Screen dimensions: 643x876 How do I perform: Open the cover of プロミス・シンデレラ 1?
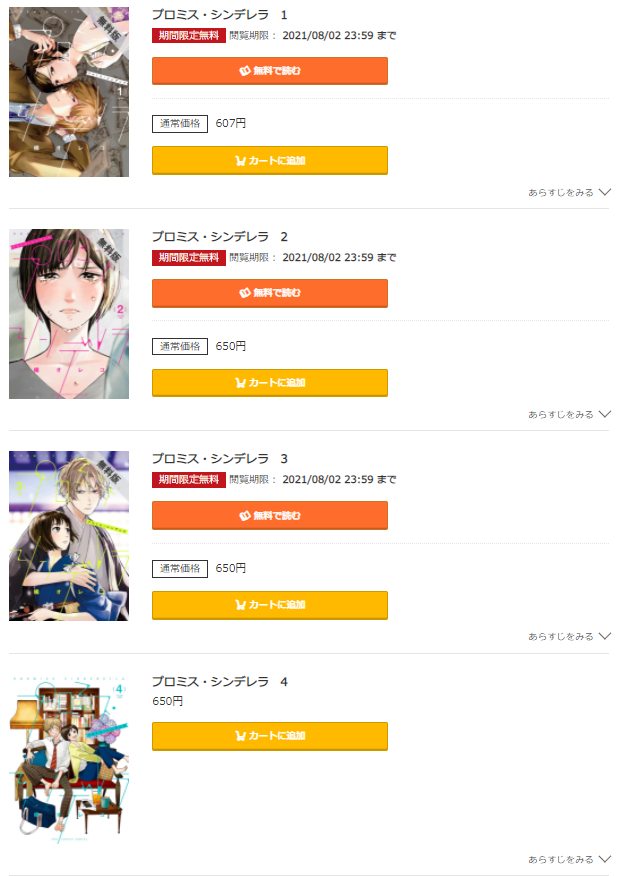pos(69,92)
